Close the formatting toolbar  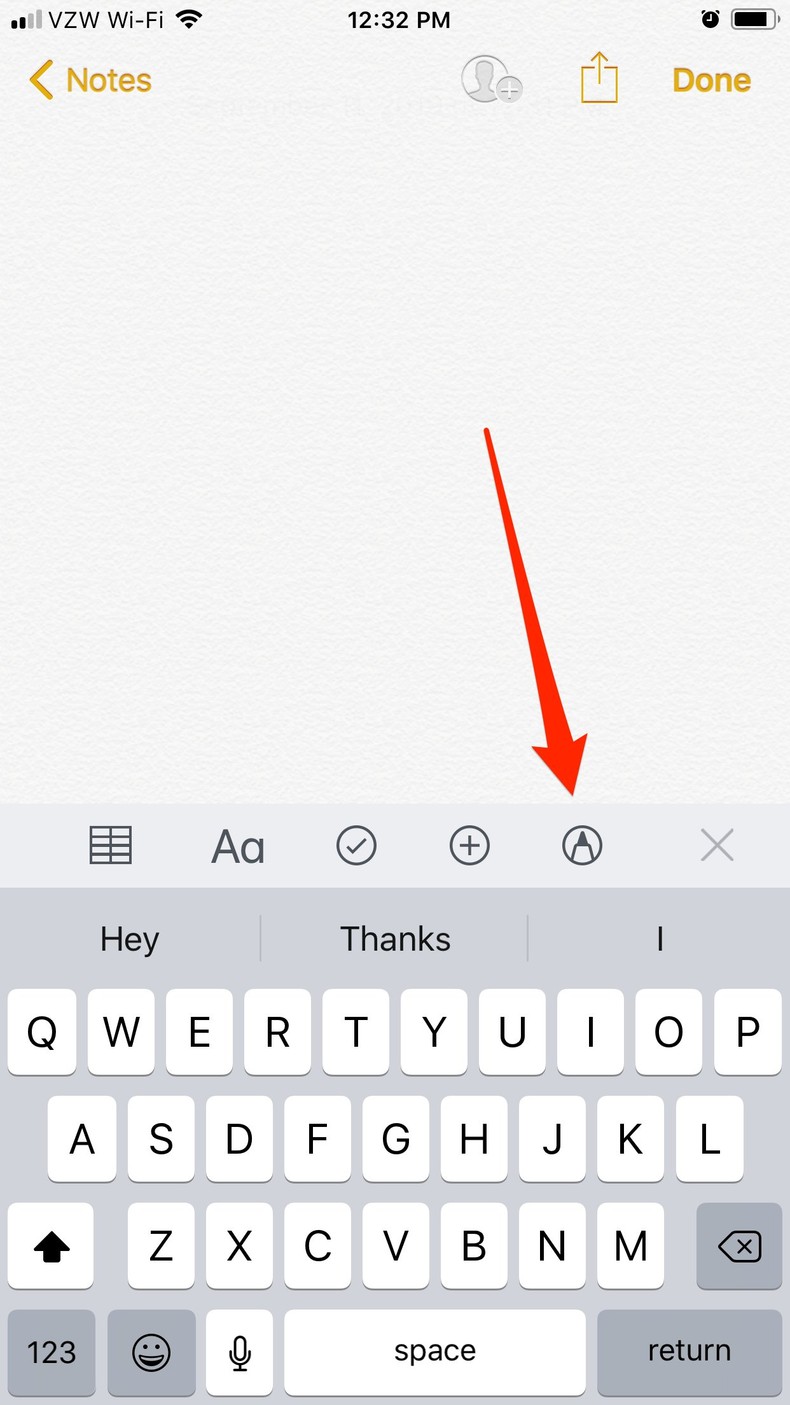tap(717, 846)
